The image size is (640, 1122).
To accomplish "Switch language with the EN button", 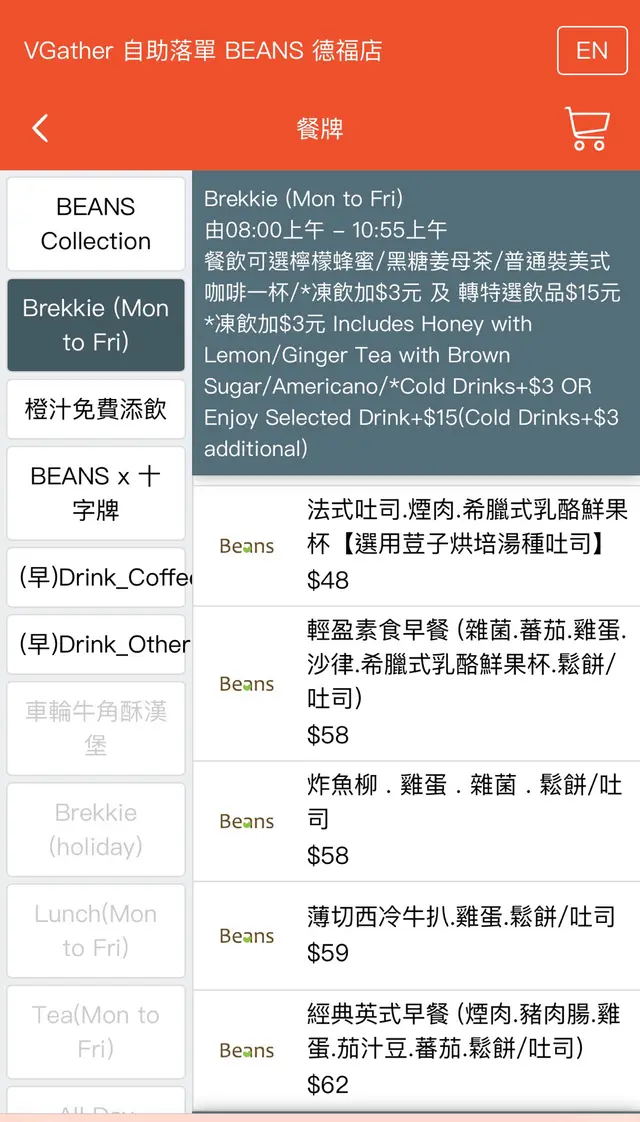I will (x=591, y=51).
